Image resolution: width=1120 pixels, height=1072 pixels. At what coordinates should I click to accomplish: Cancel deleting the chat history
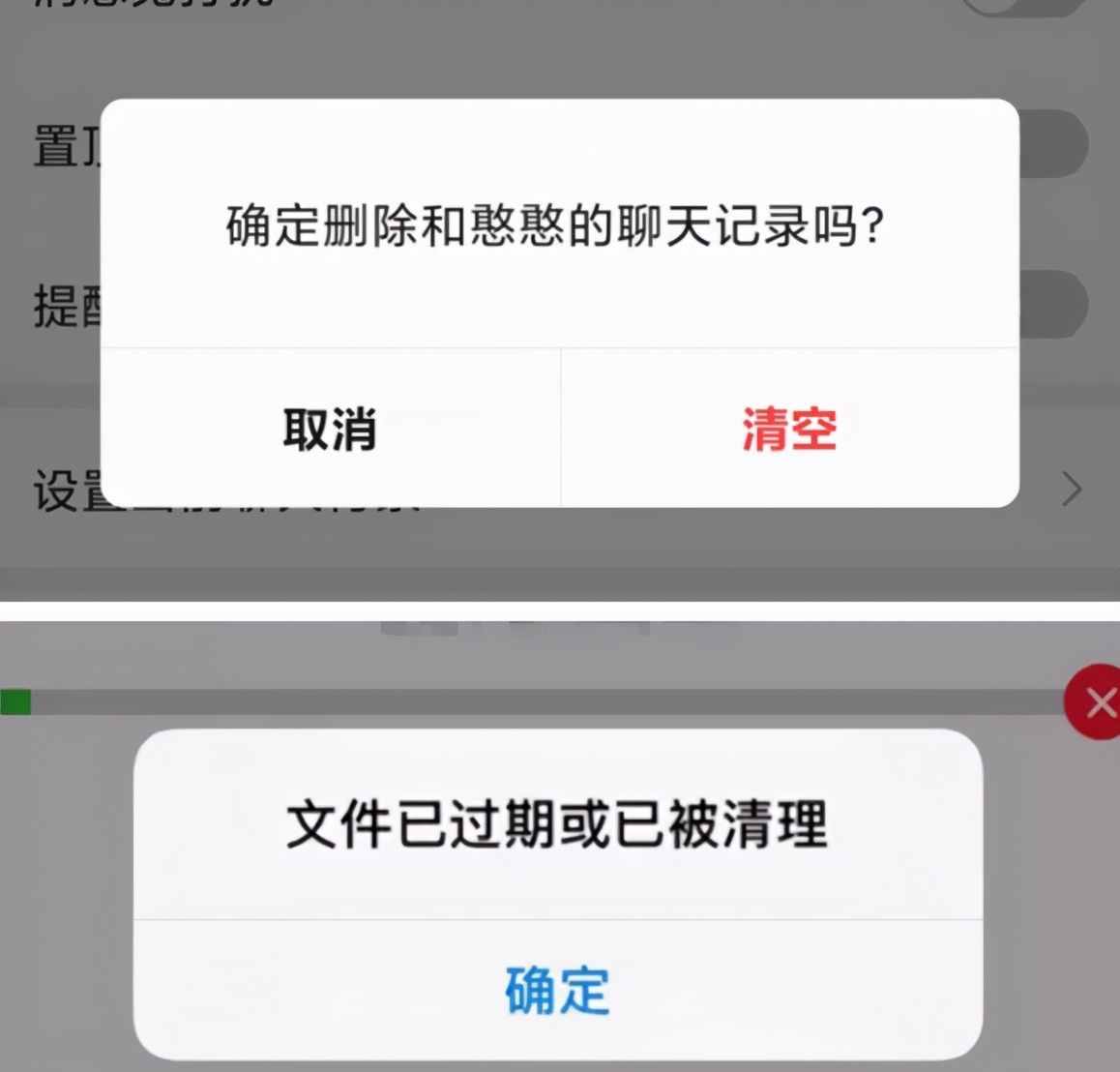coord(330,429)
